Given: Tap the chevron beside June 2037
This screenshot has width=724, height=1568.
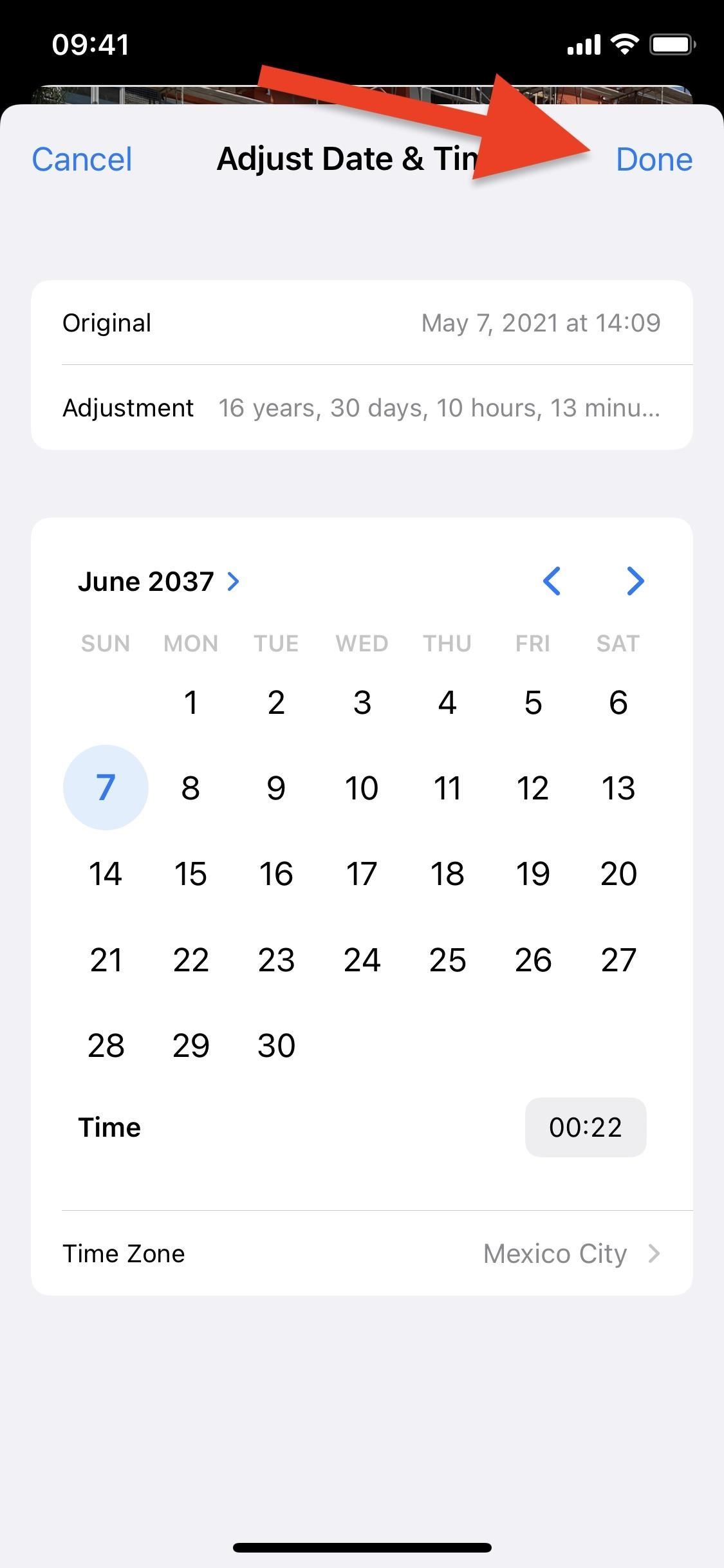Looking at the screenshot, I should tap(234, 581).
